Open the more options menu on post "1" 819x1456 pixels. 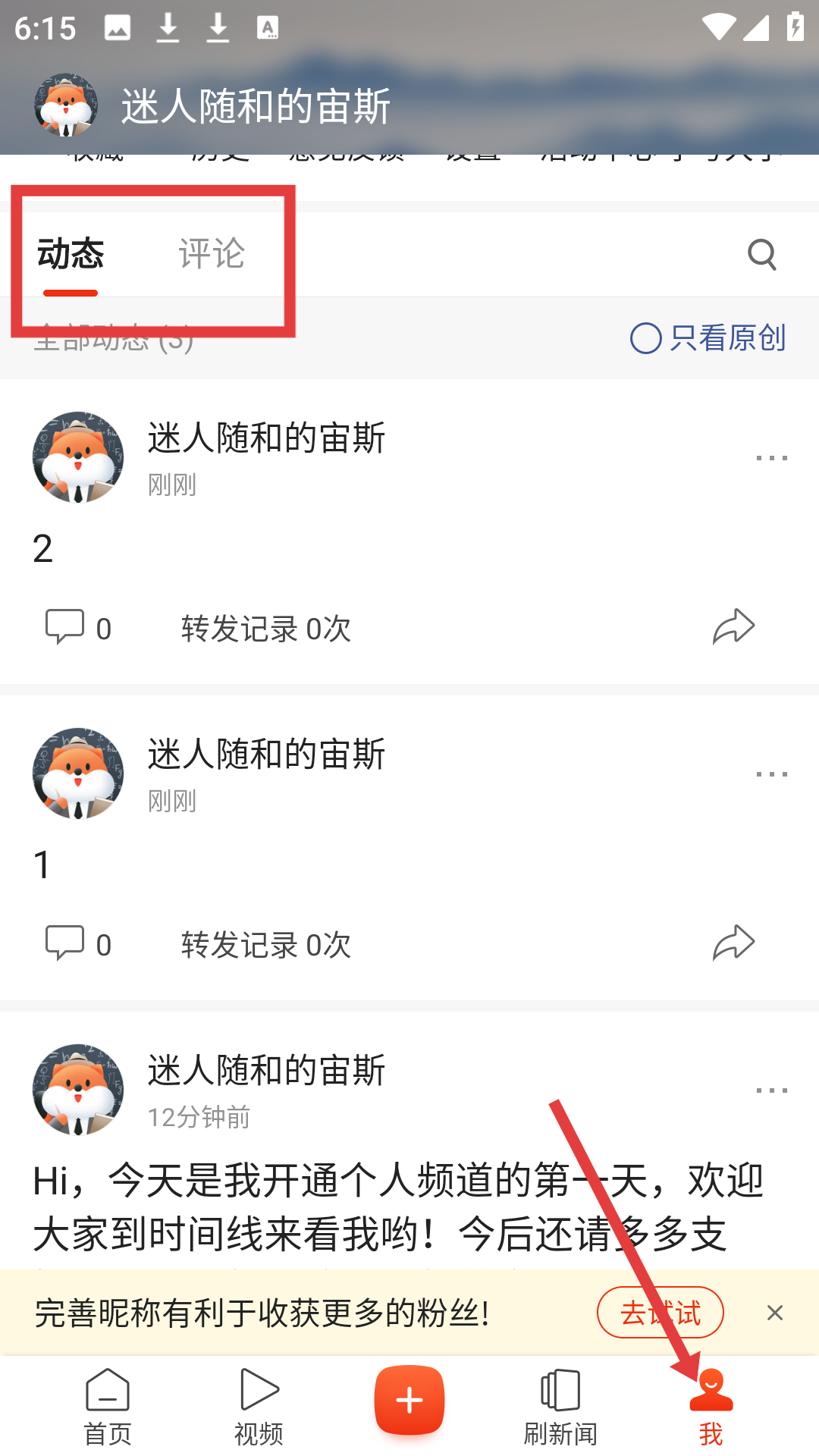click(771, 774)
